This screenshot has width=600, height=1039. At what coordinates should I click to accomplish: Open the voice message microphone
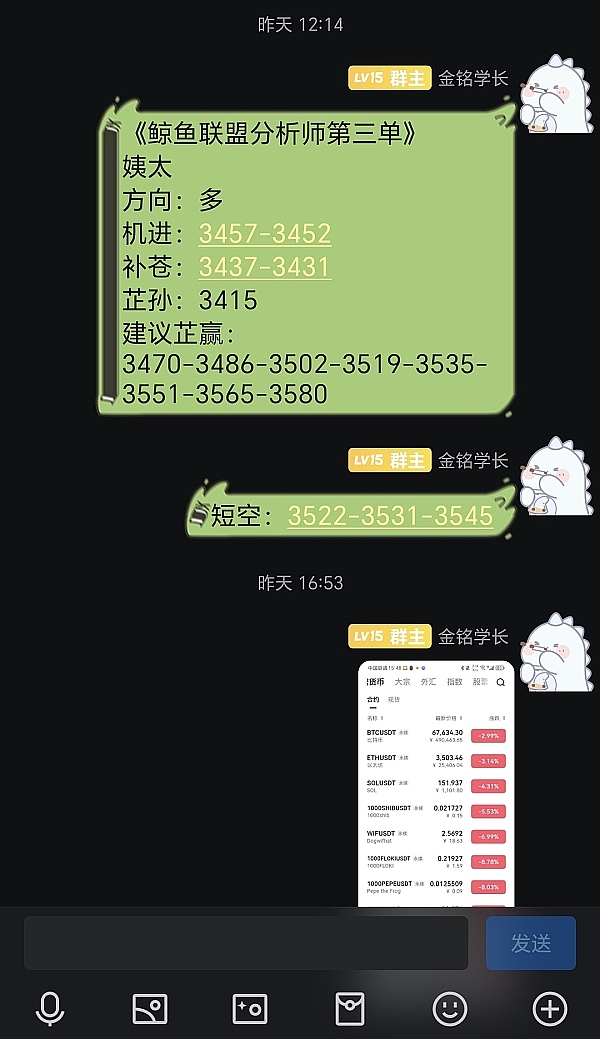50,1009
